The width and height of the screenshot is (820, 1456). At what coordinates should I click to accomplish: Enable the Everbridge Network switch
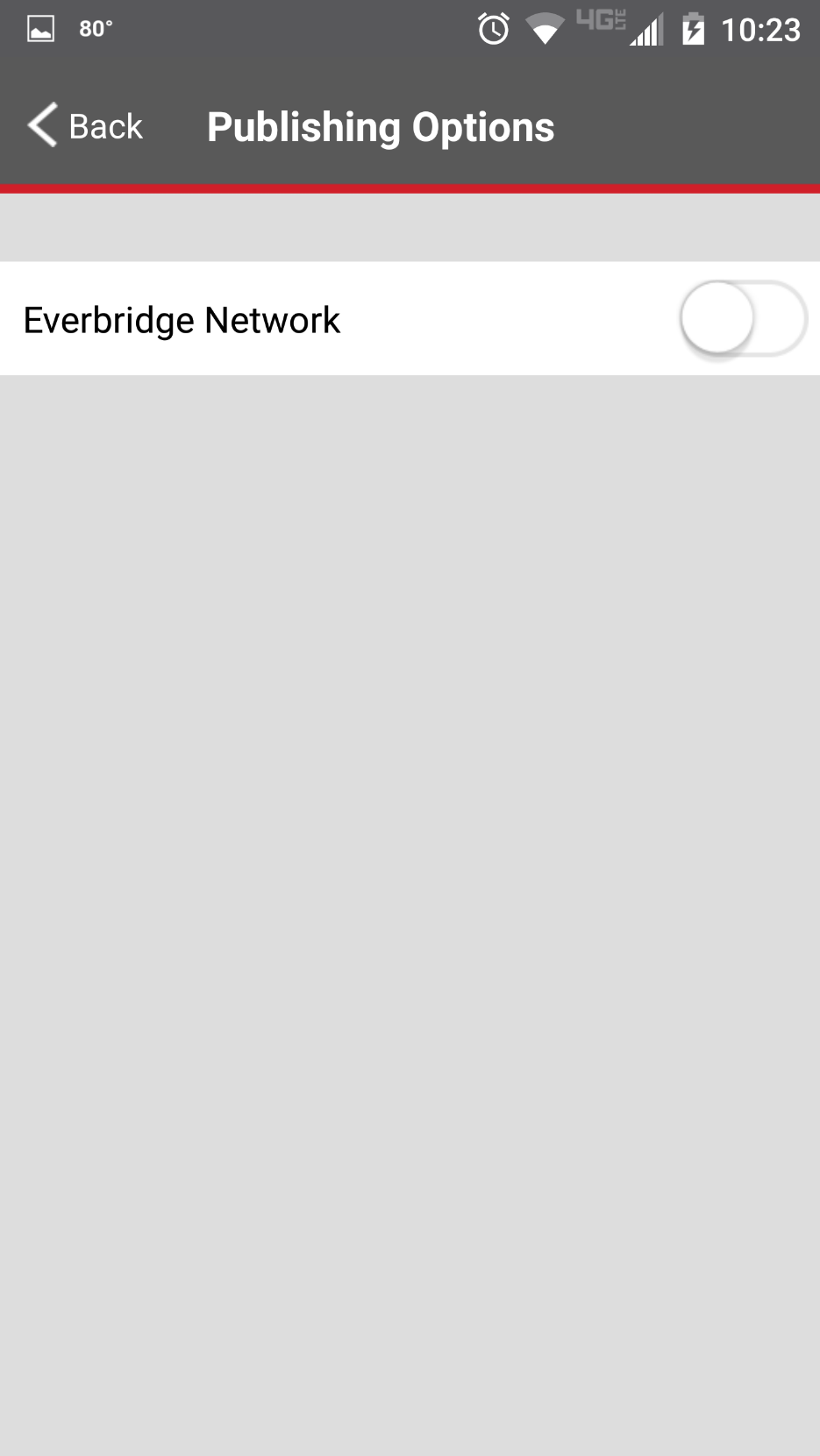click(x=742, y=319)
